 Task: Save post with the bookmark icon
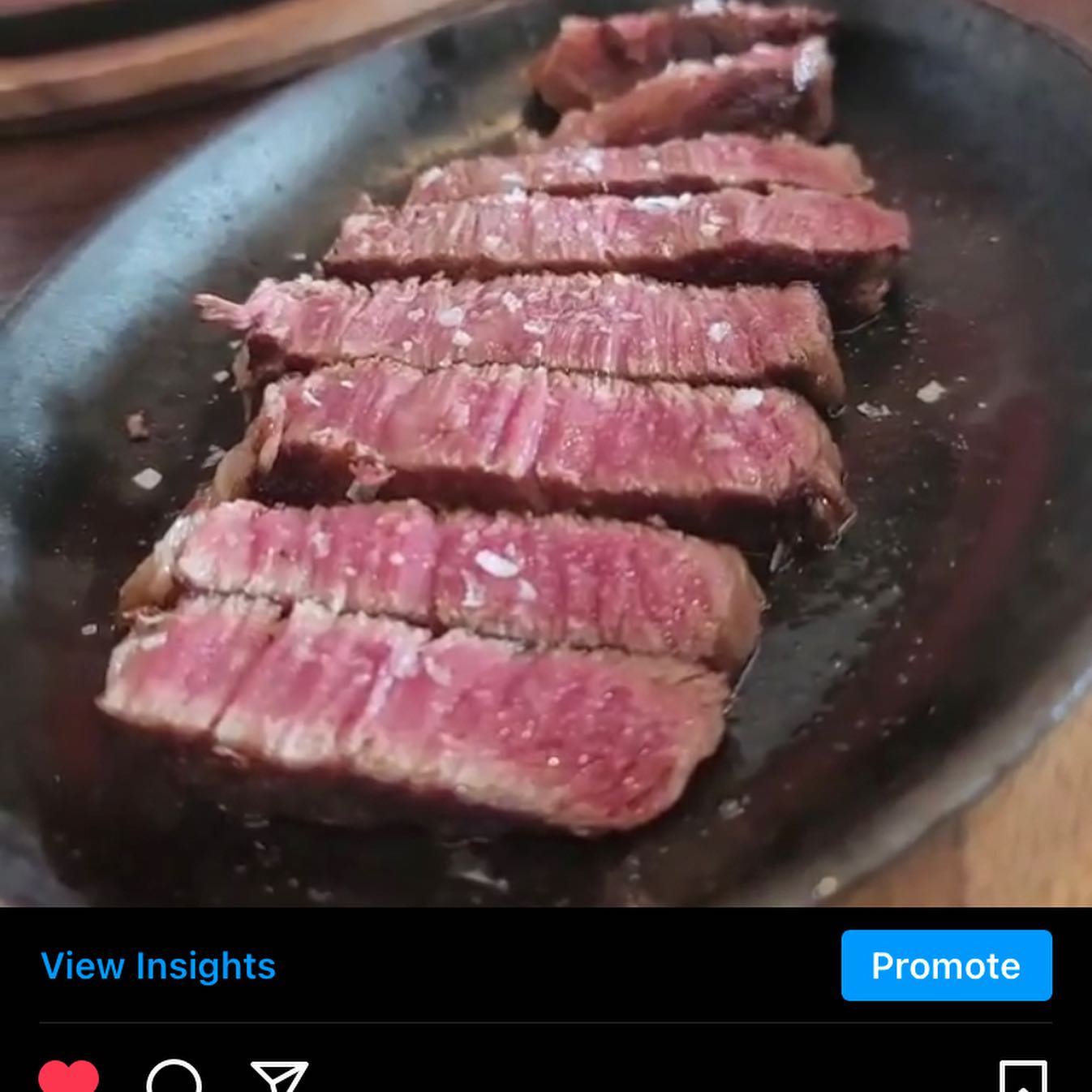point(1023,1077)
